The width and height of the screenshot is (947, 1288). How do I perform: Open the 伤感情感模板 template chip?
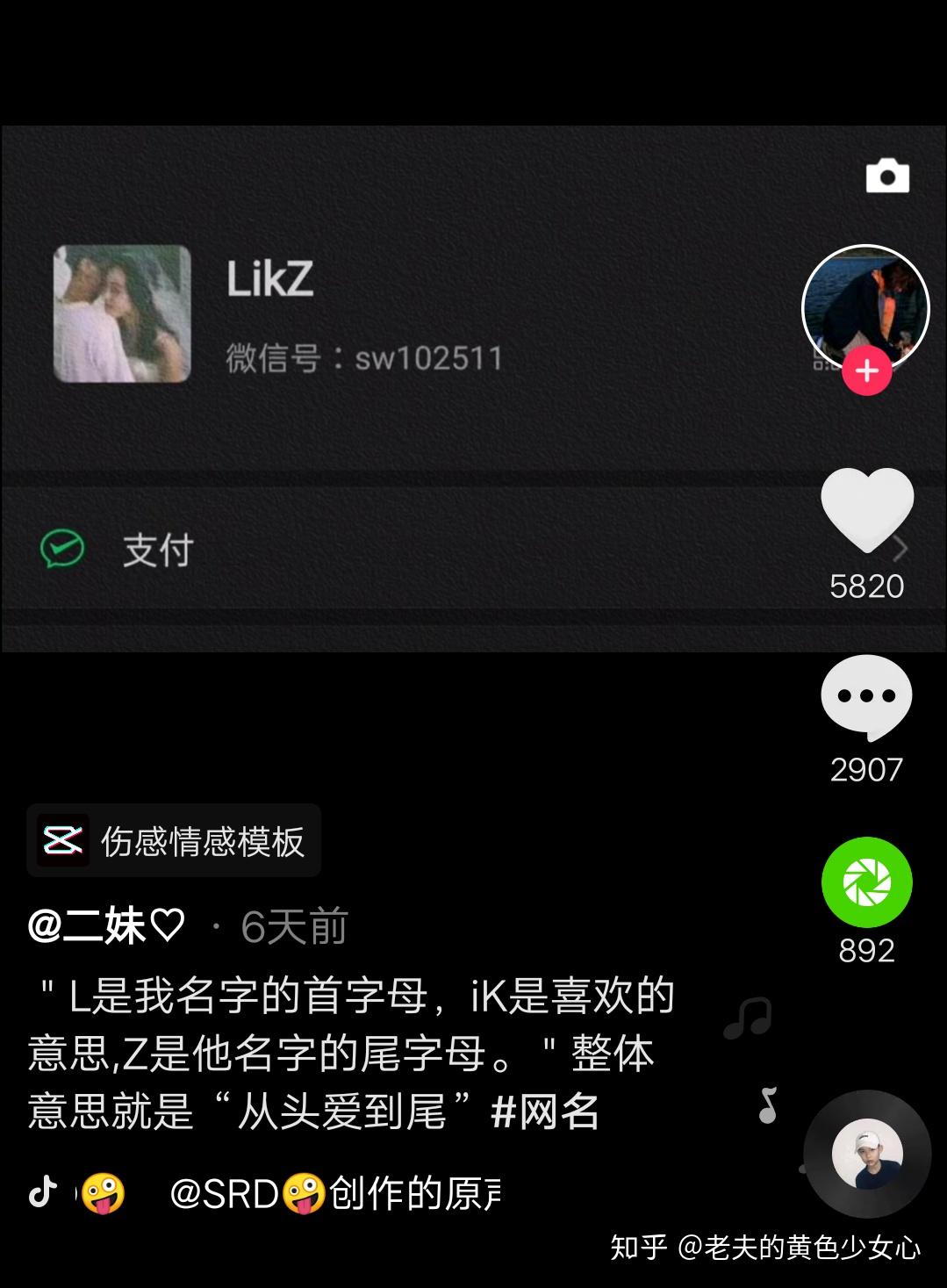pos(174,841)
